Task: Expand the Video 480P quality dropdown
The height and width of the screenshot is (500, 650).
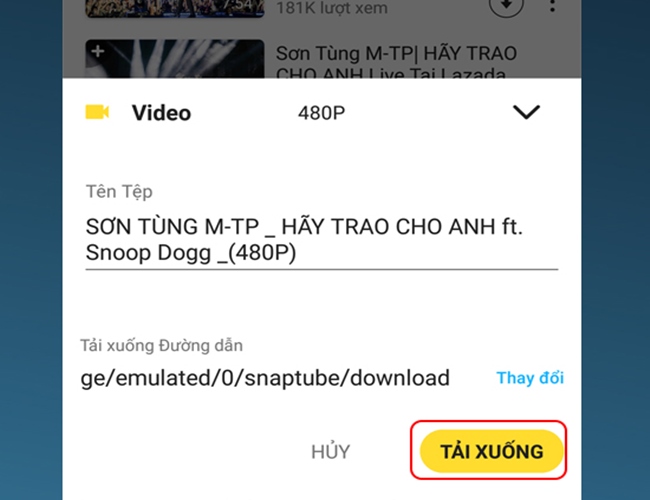Action: (x=526, y=112)
